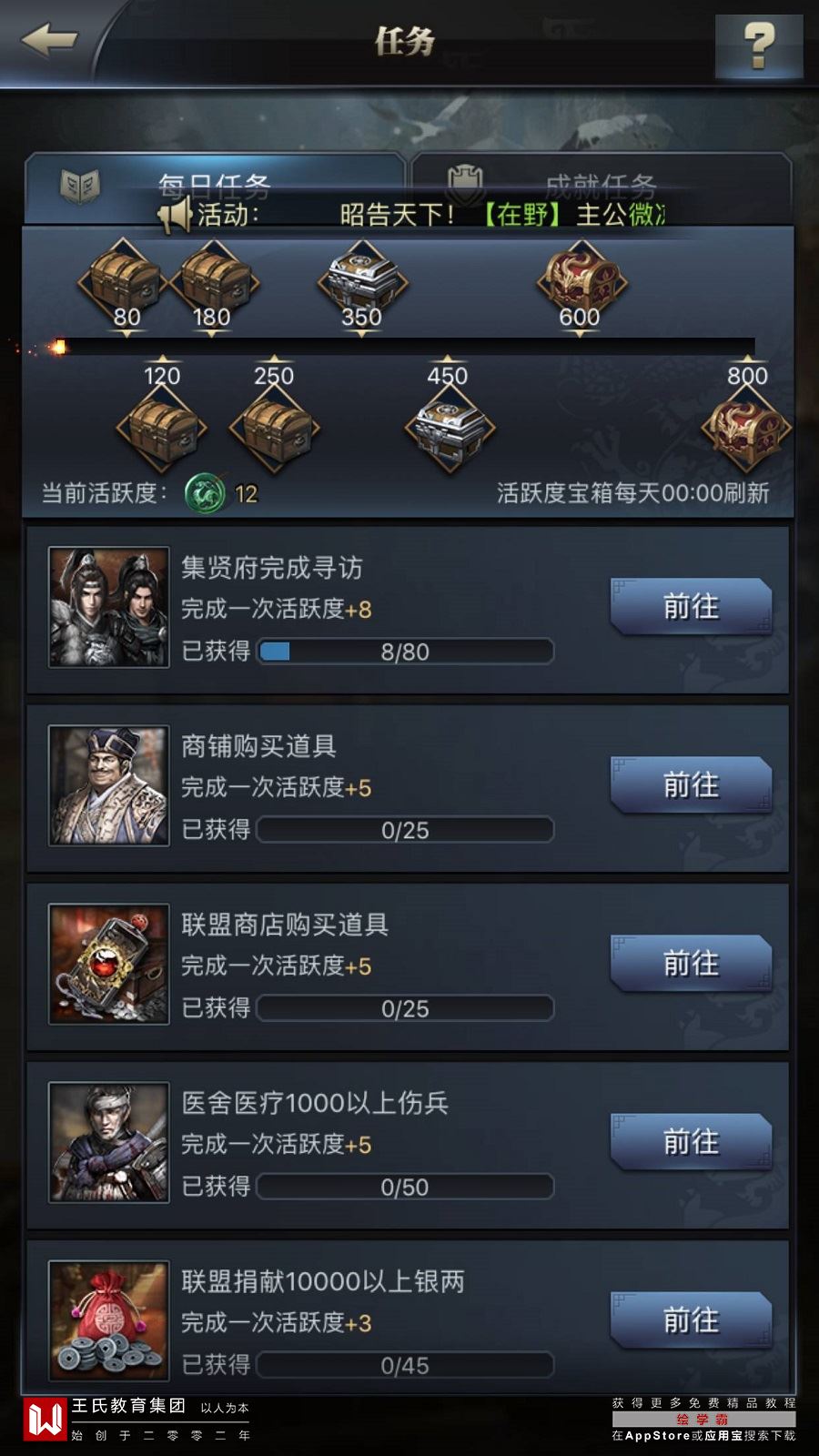This screenshot has height=1456, width=819.
Task: Open the 80 activity chest
Action: [124, 282]
